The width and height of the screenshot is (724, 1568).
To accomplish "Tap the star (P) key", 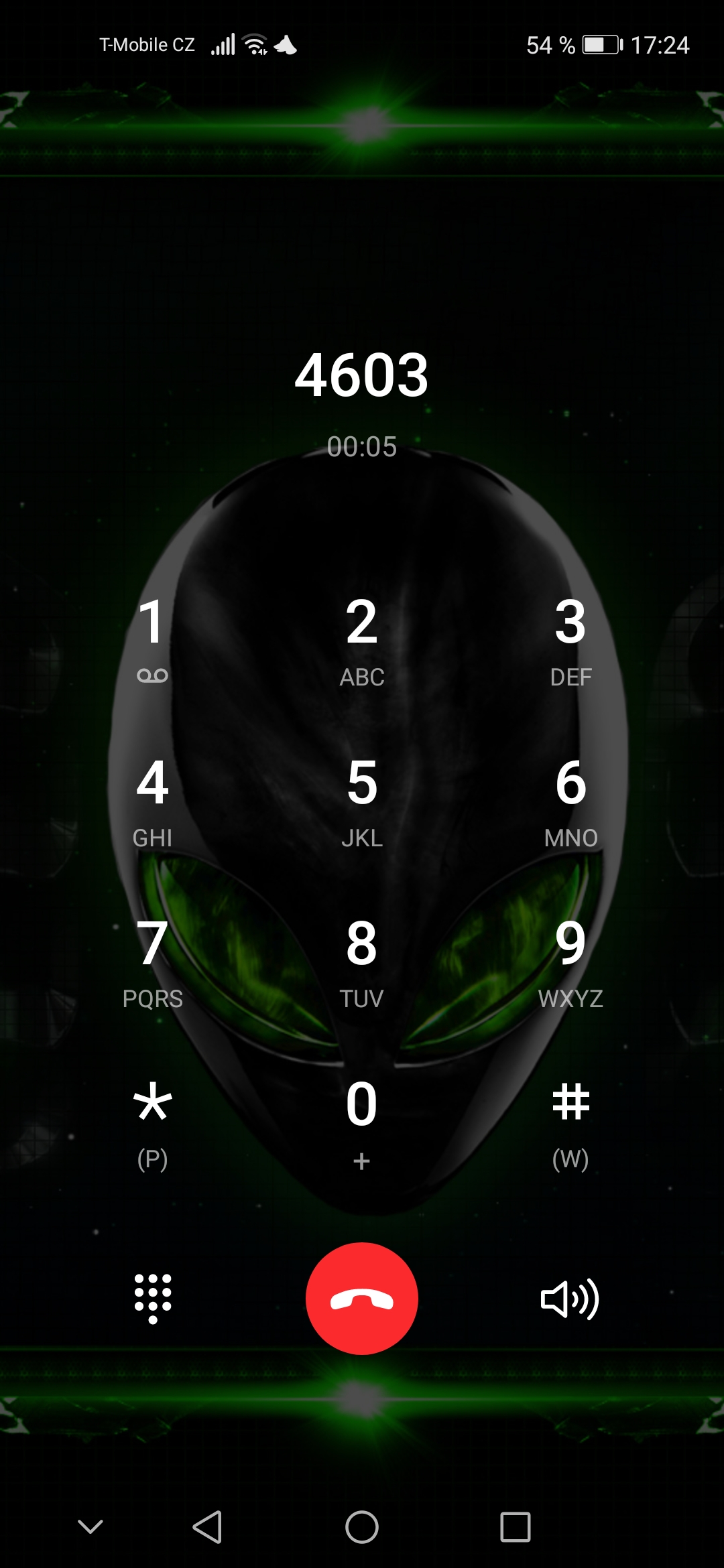I will point(152,1122).
